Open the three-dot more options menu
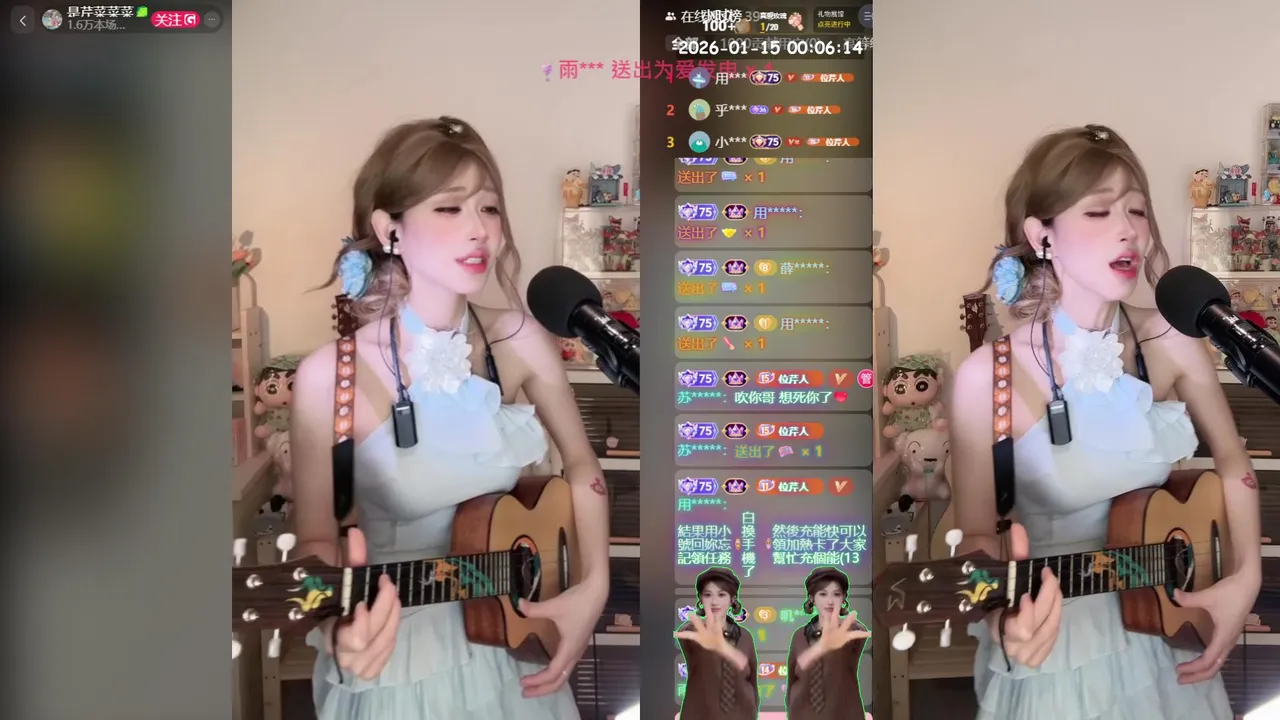Image resolution: width=1280 pixels, height=720 pixels. click(211, 19)
